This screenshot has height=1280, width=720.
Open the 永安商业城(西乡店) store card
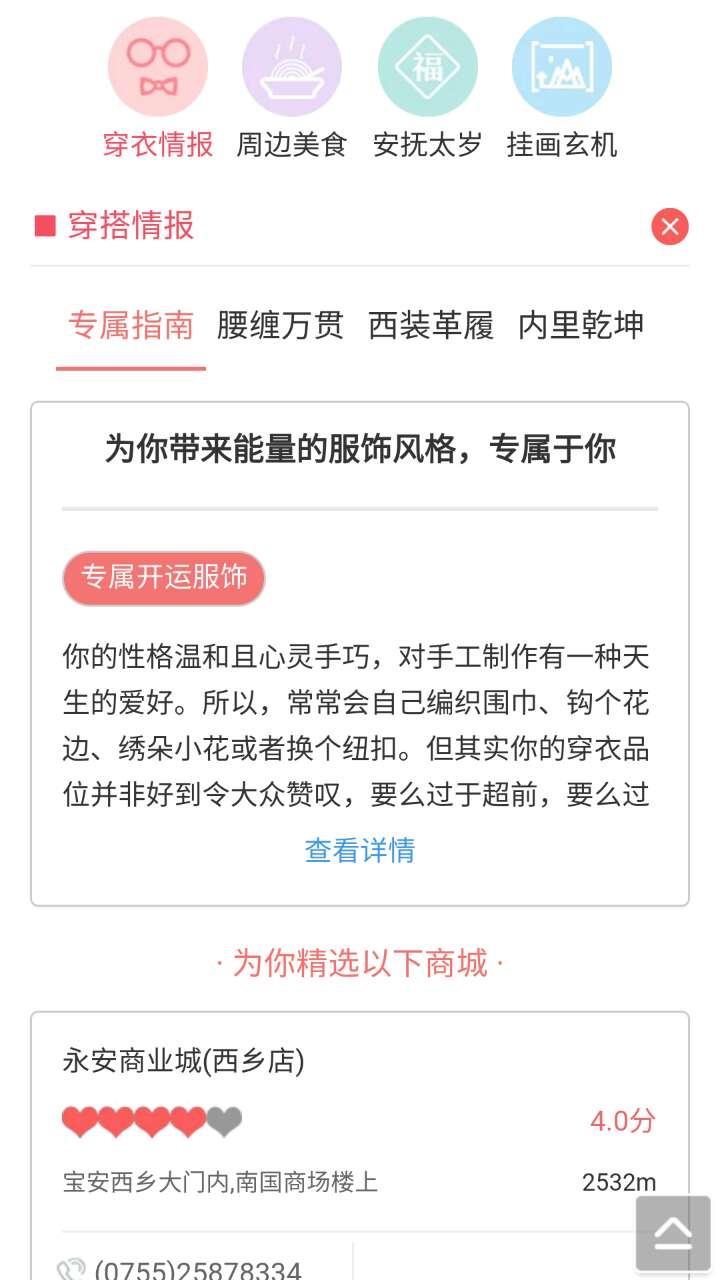tap(184, 1060)
